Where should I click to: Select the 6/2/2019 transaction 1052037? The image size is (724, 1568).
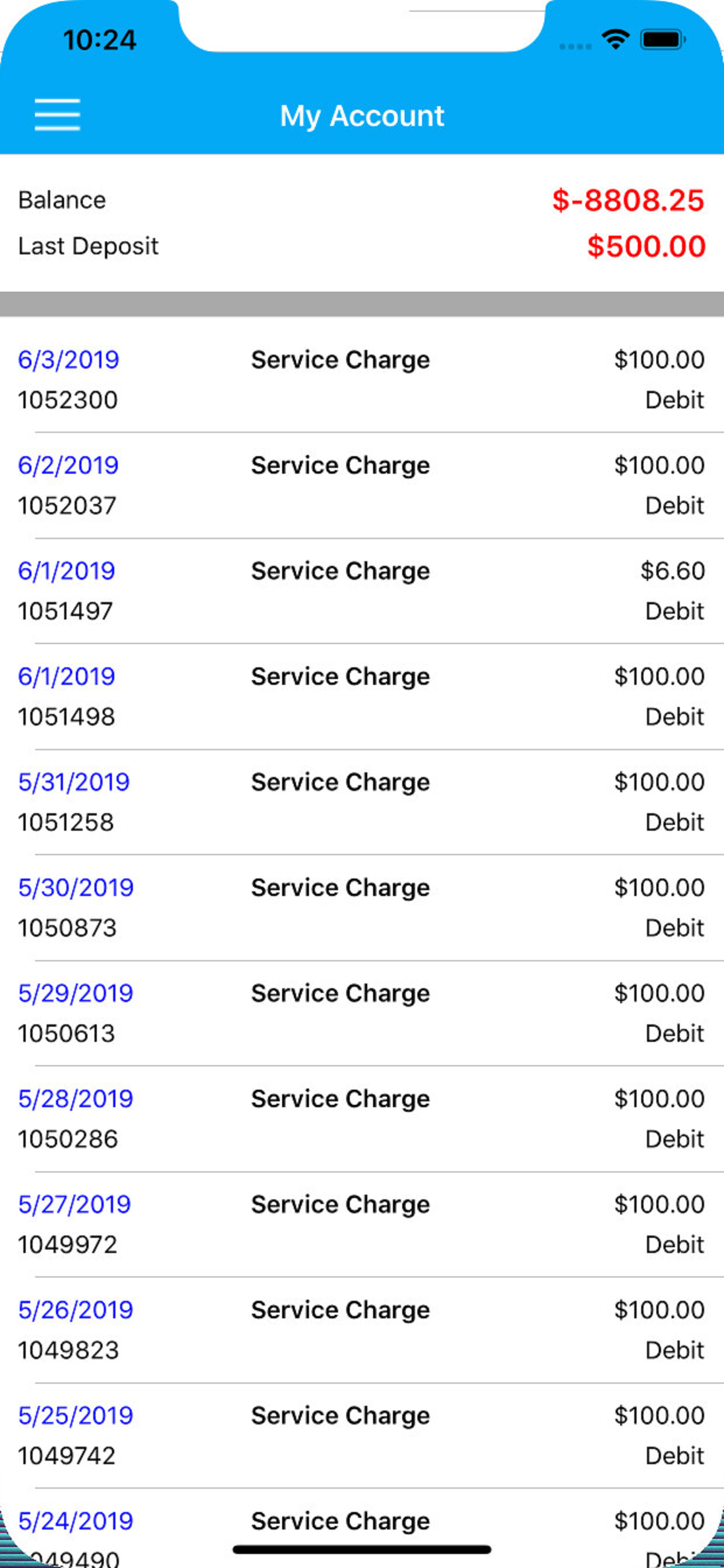point(362,486)
